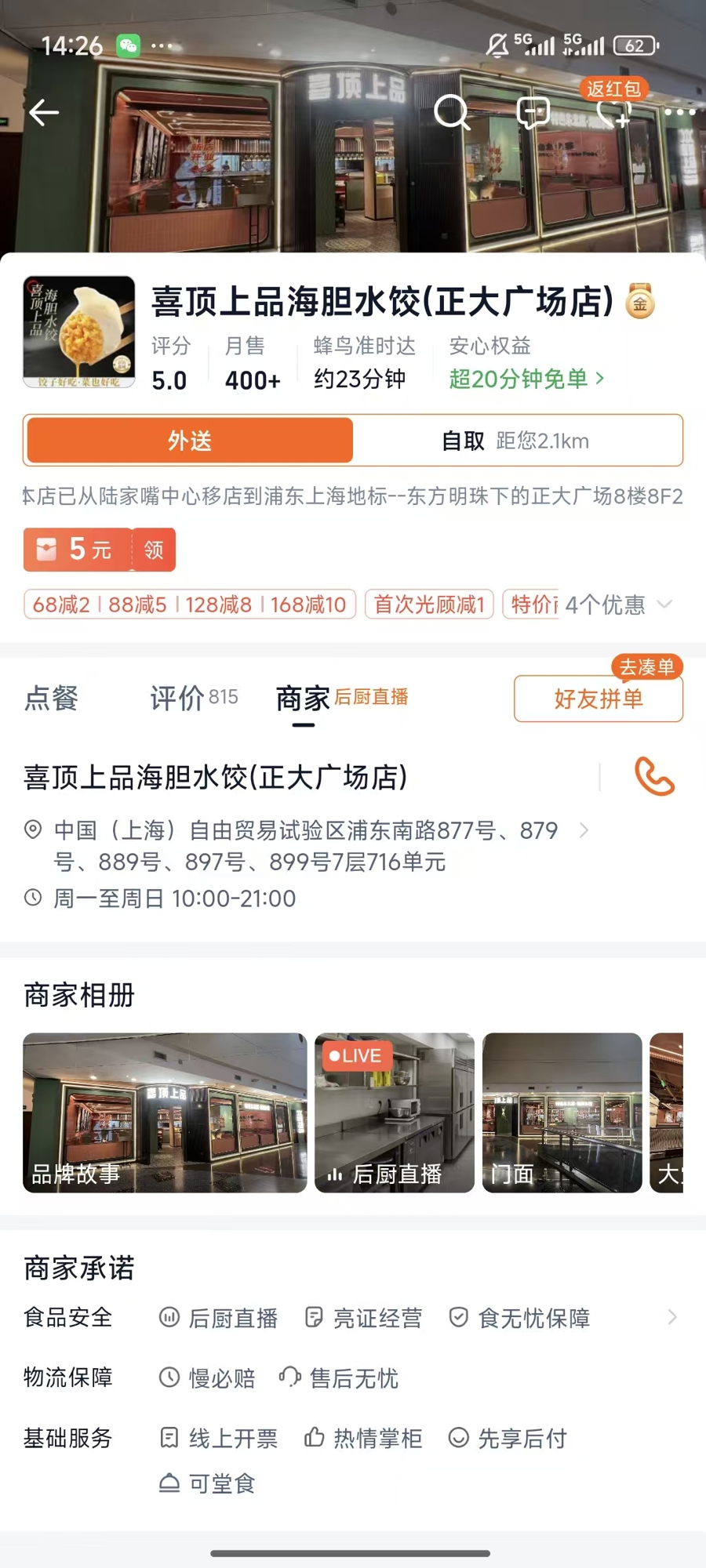View the 超20分钟免单 guarantee
706x1568 pixels.
click(x=526, y=379)
